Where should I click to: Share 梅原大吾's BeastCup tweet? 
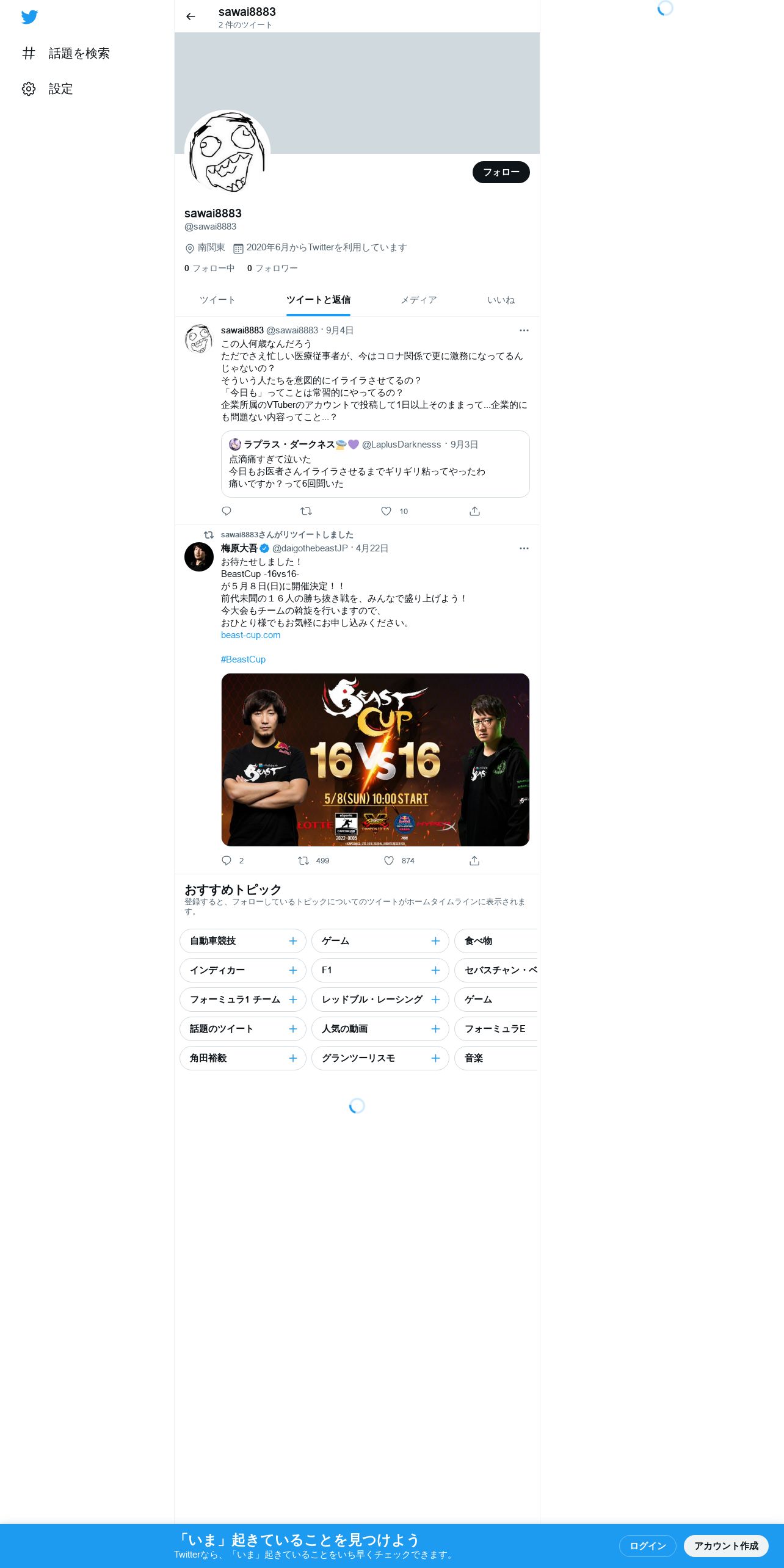[x=474, y=860]
